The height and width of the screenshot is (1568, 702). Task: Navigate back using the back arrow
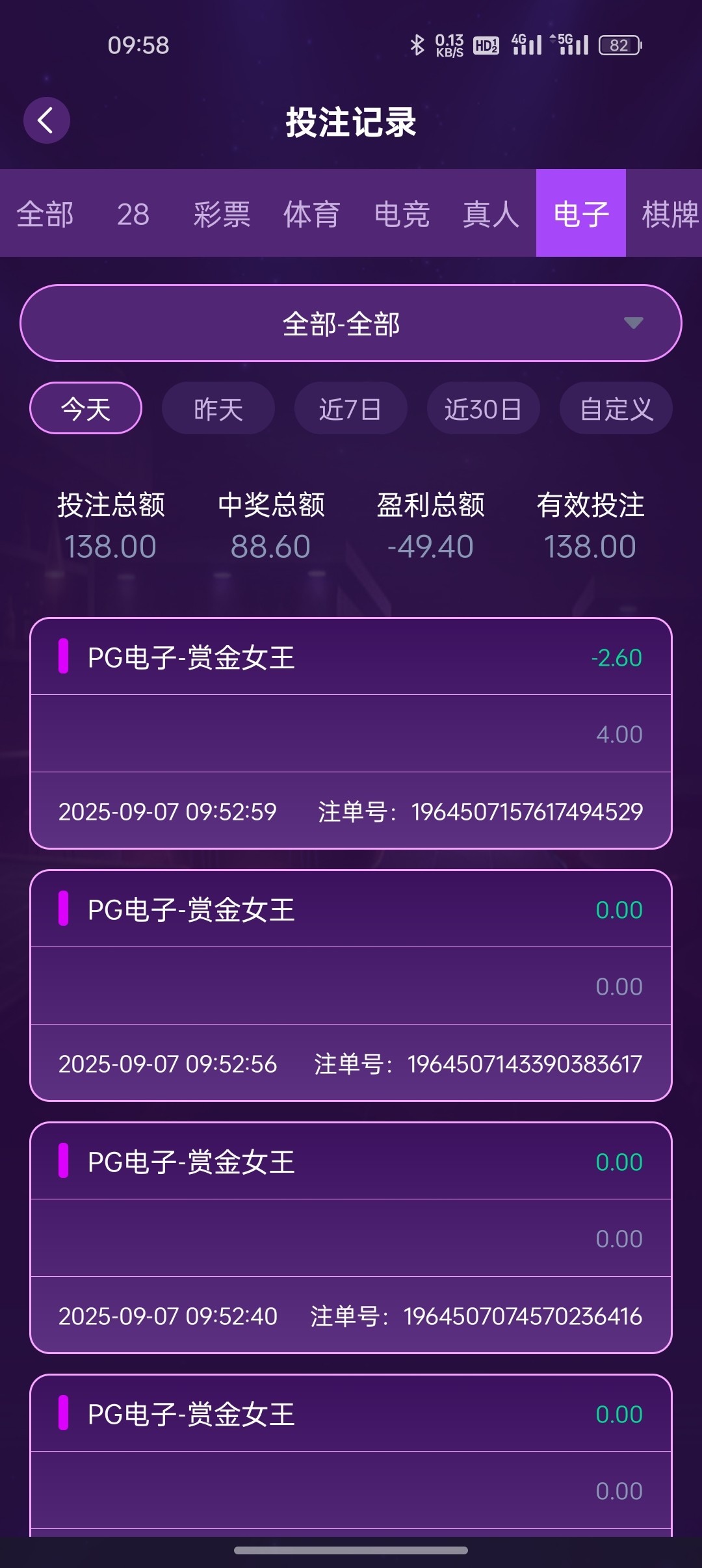[x=46, y=120]
